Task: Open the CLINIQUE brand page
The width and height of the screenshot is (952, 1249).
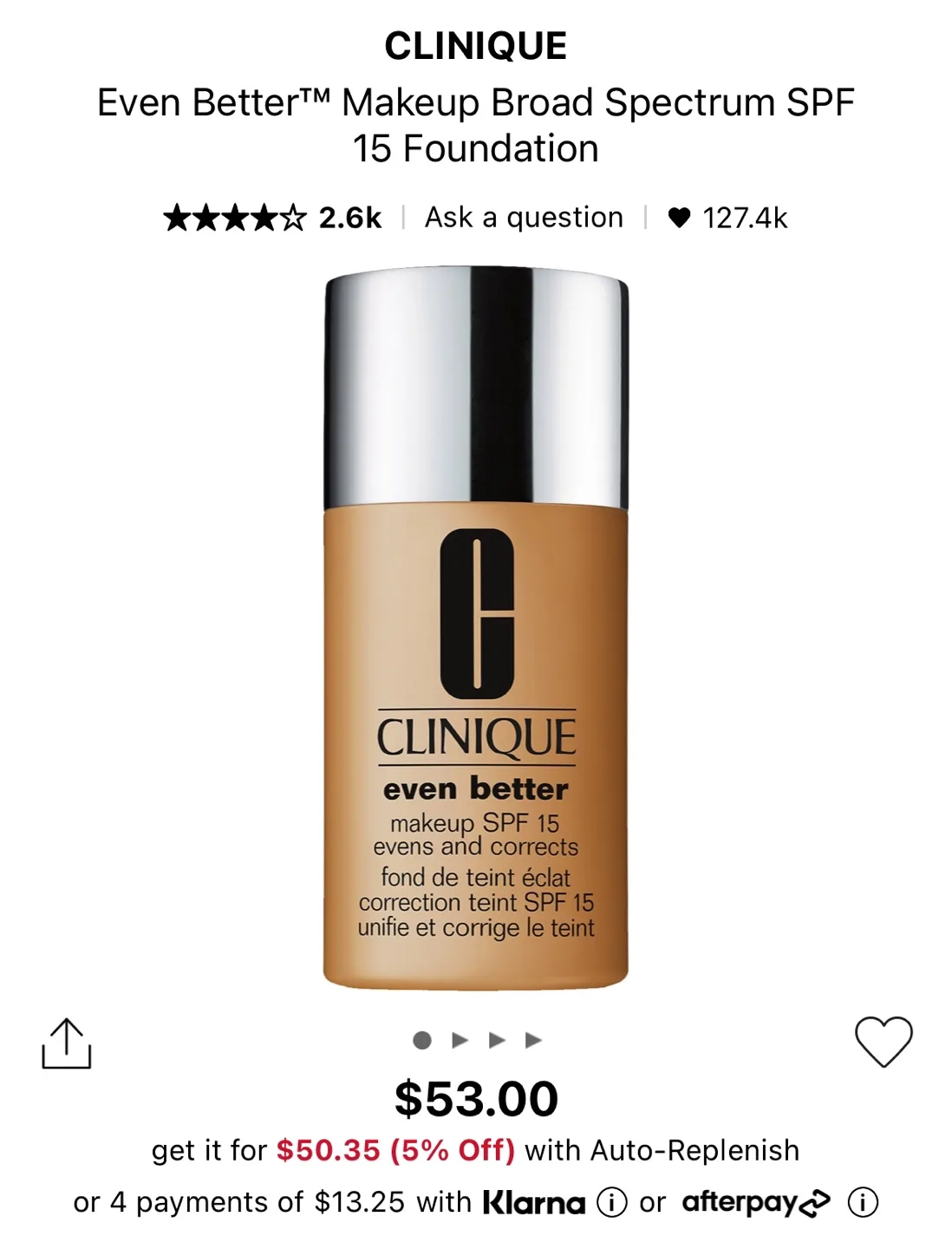Action: tap(476, 45)
